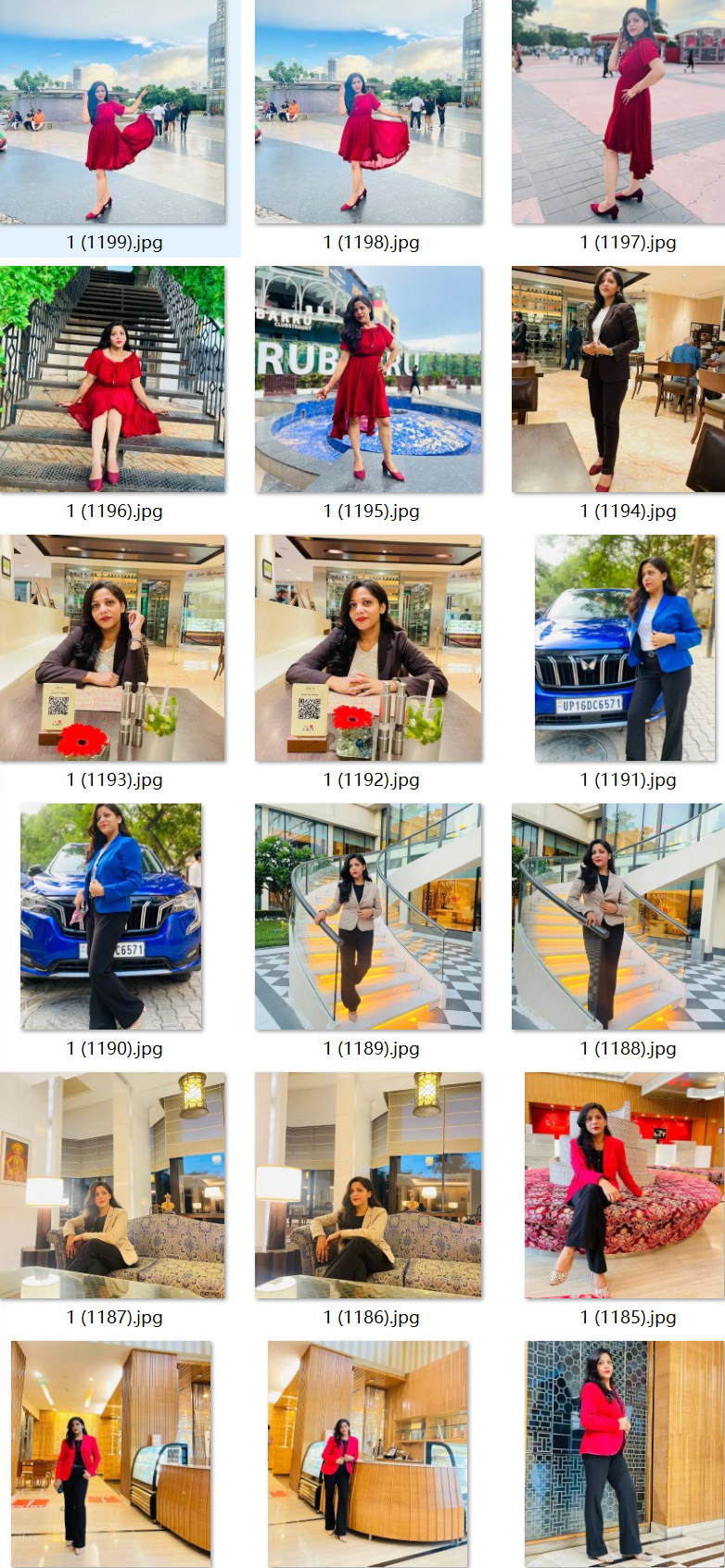View file 1 (1188).jpg
725x1568 pixels.
[618, 917]
